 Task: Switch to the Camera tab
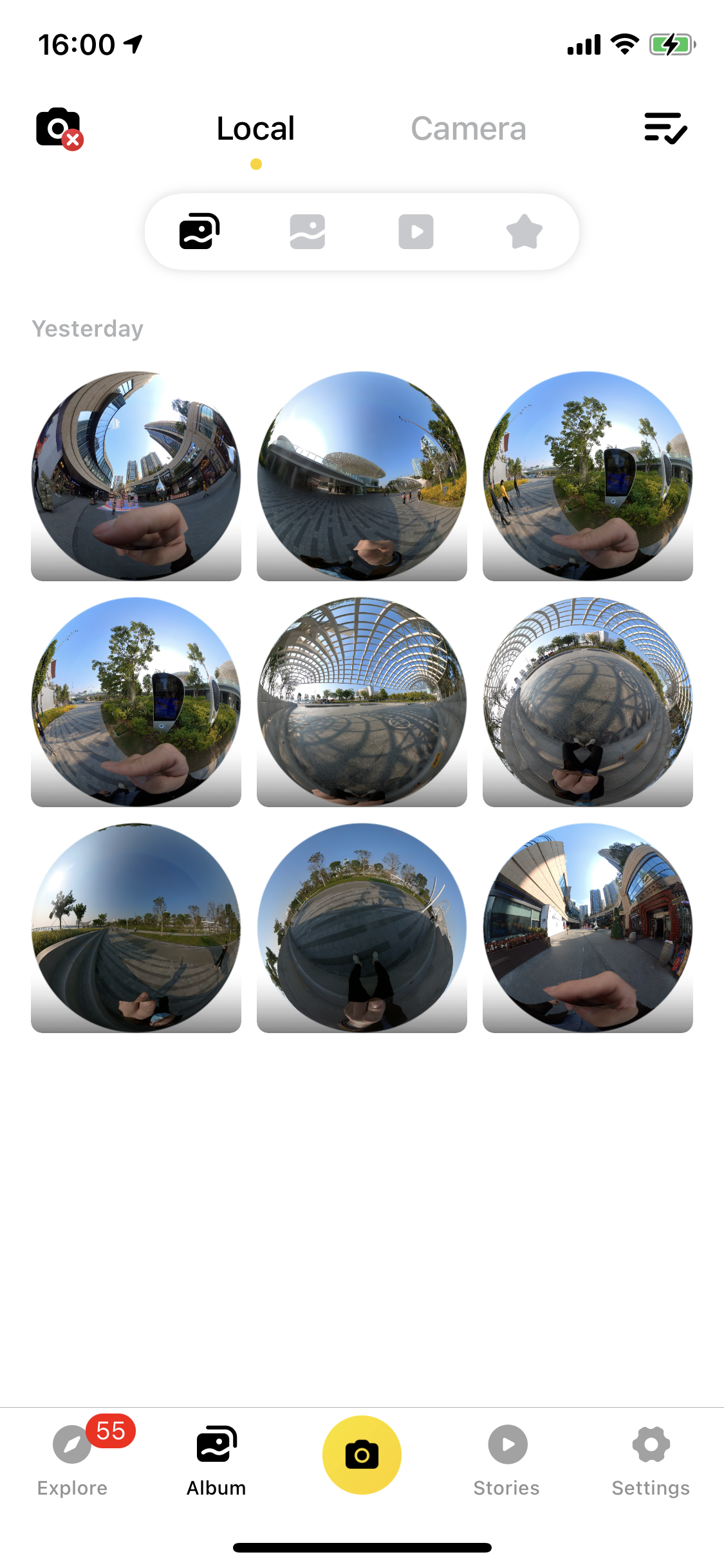pyautogui.click(x=468, y=129)
